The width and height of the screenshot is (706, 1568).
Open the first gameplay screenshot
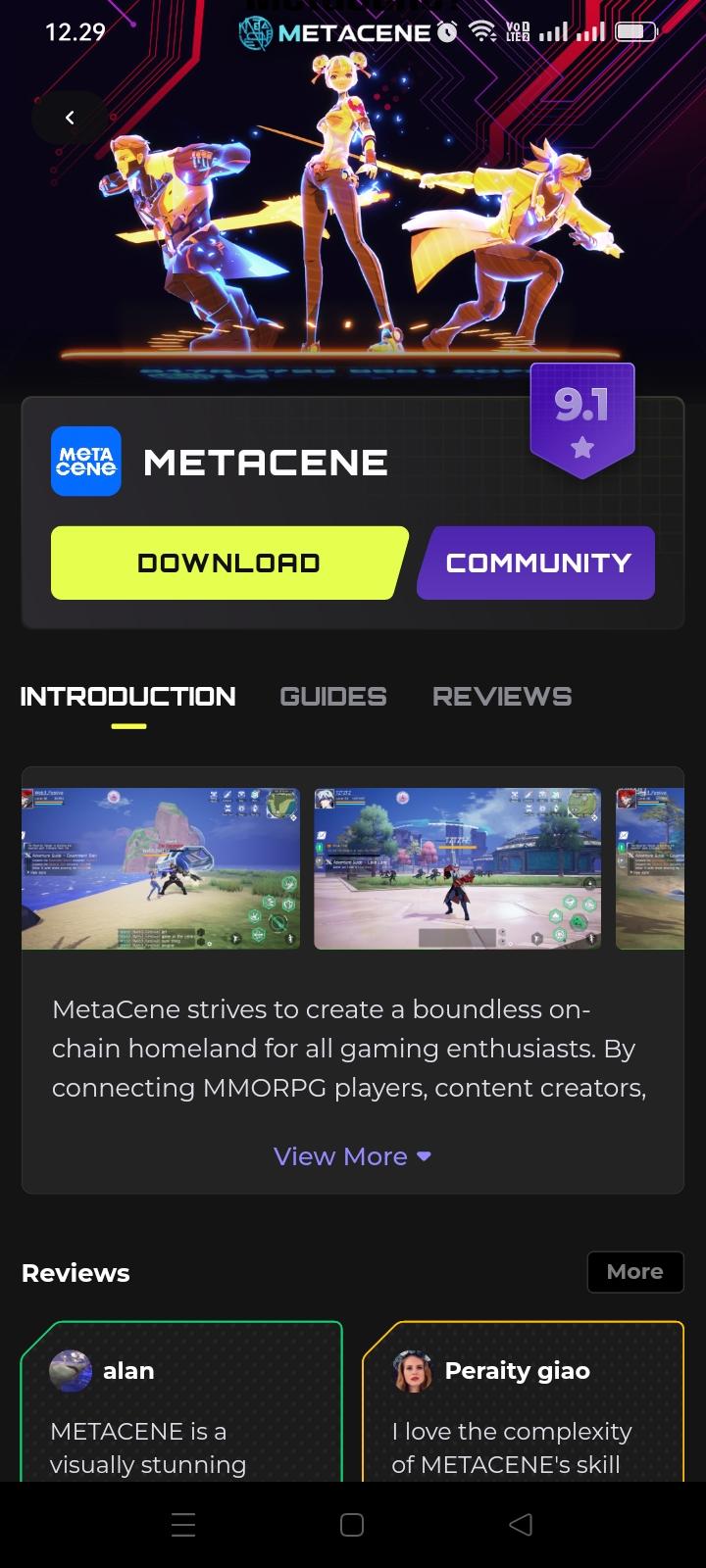[x=161, y=868]
